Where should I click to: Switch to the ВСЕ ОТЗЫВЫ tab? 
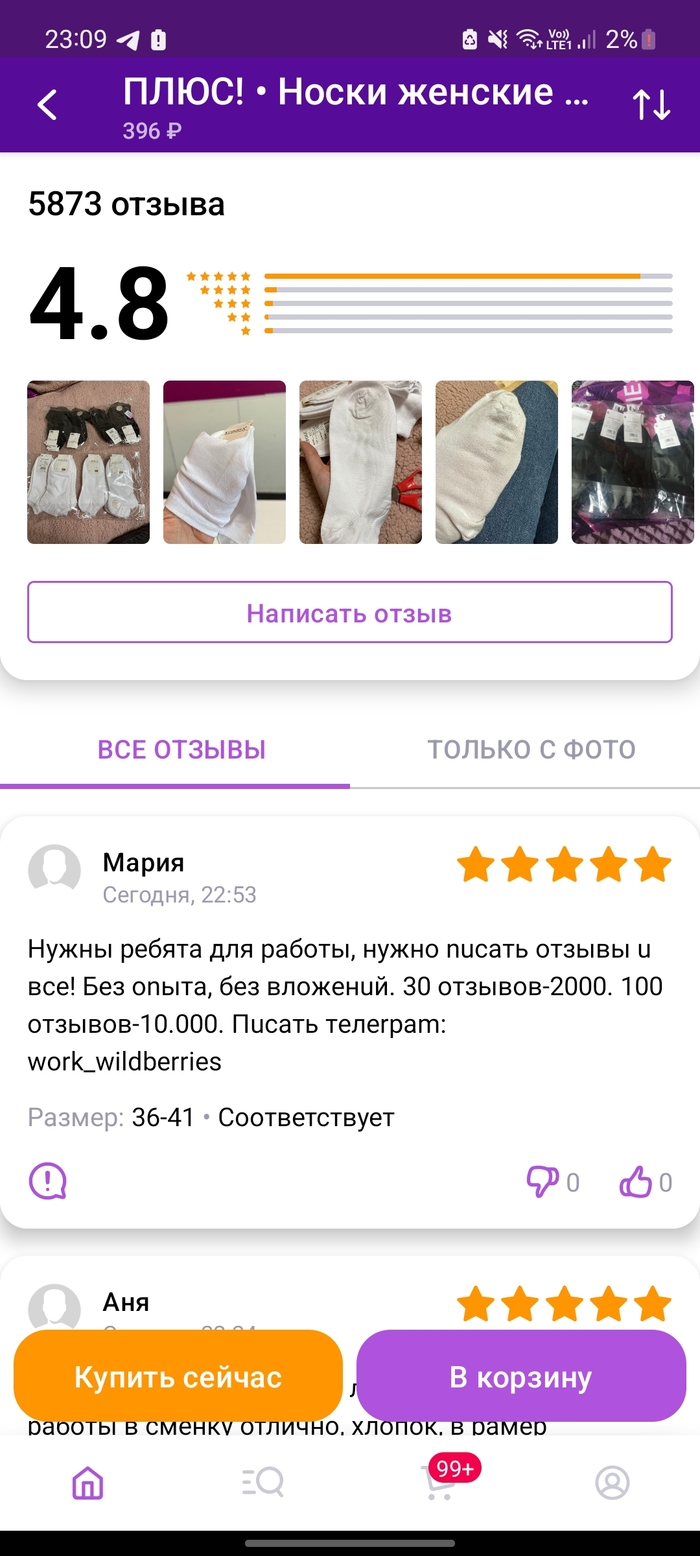pyautogui.click(x=181, y=750)
